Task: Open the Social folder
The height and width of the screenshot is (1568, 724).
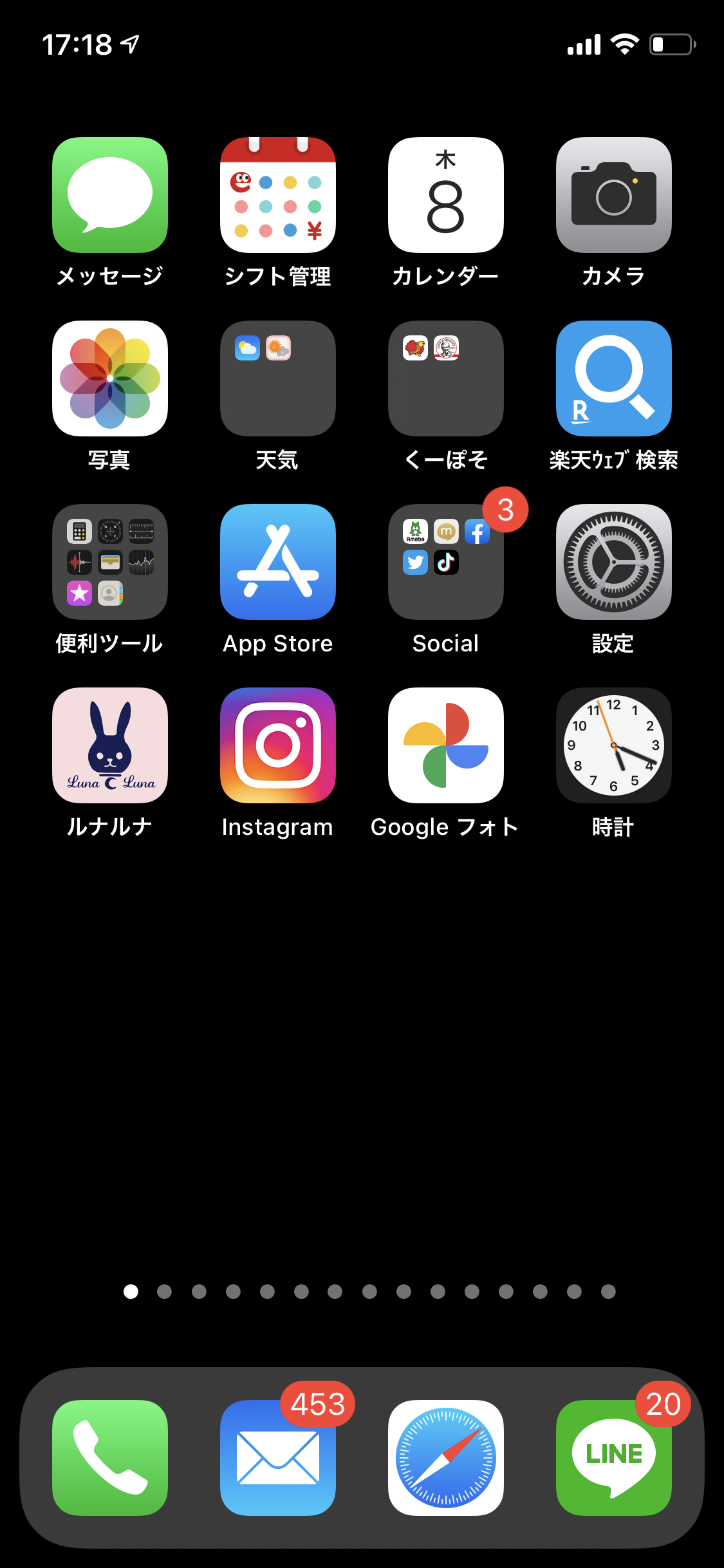Action: (x=446, y=562)
